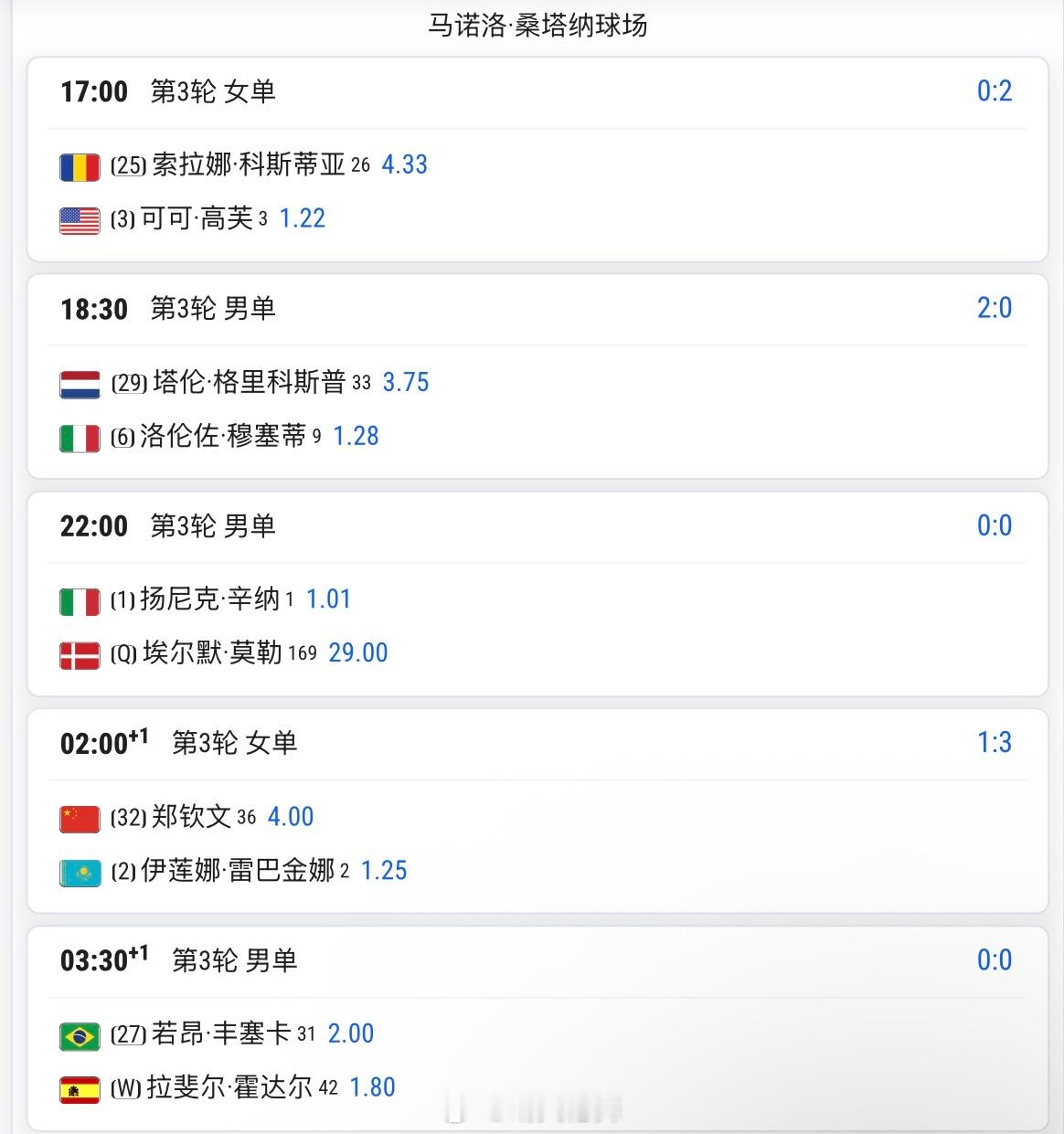Image resolution: width=1064 pixels, height=1134 pixels.
Task: Select the 1.80 odds for 拉斐尔·霍达尔
Action: [x=375, y=1088]
